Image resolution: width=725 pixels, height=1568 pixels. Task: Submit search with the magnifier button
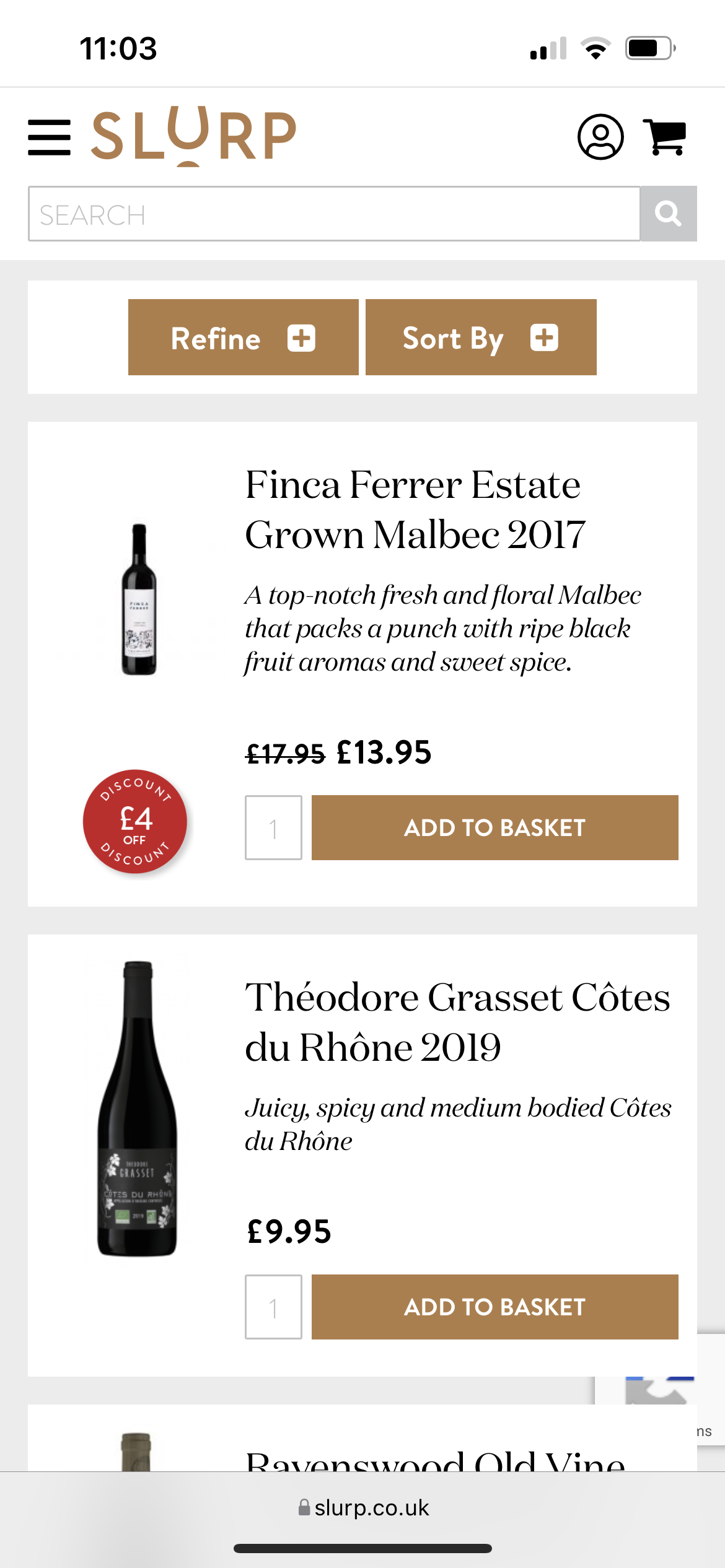[x=668, y=214]
